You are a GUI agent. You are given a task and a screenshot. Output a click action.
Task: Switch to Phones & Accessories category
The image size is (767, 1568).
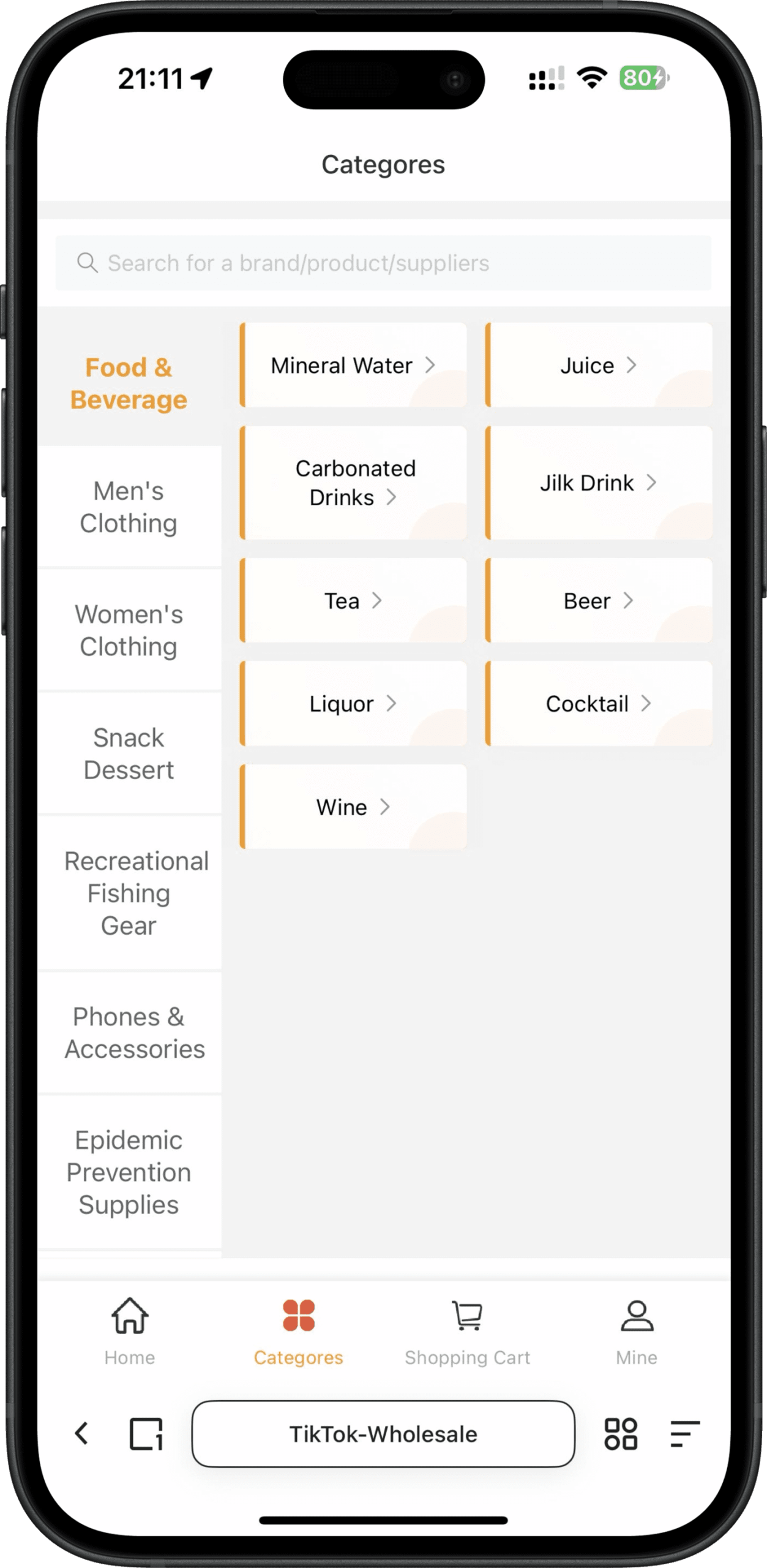pos(129,1033)
